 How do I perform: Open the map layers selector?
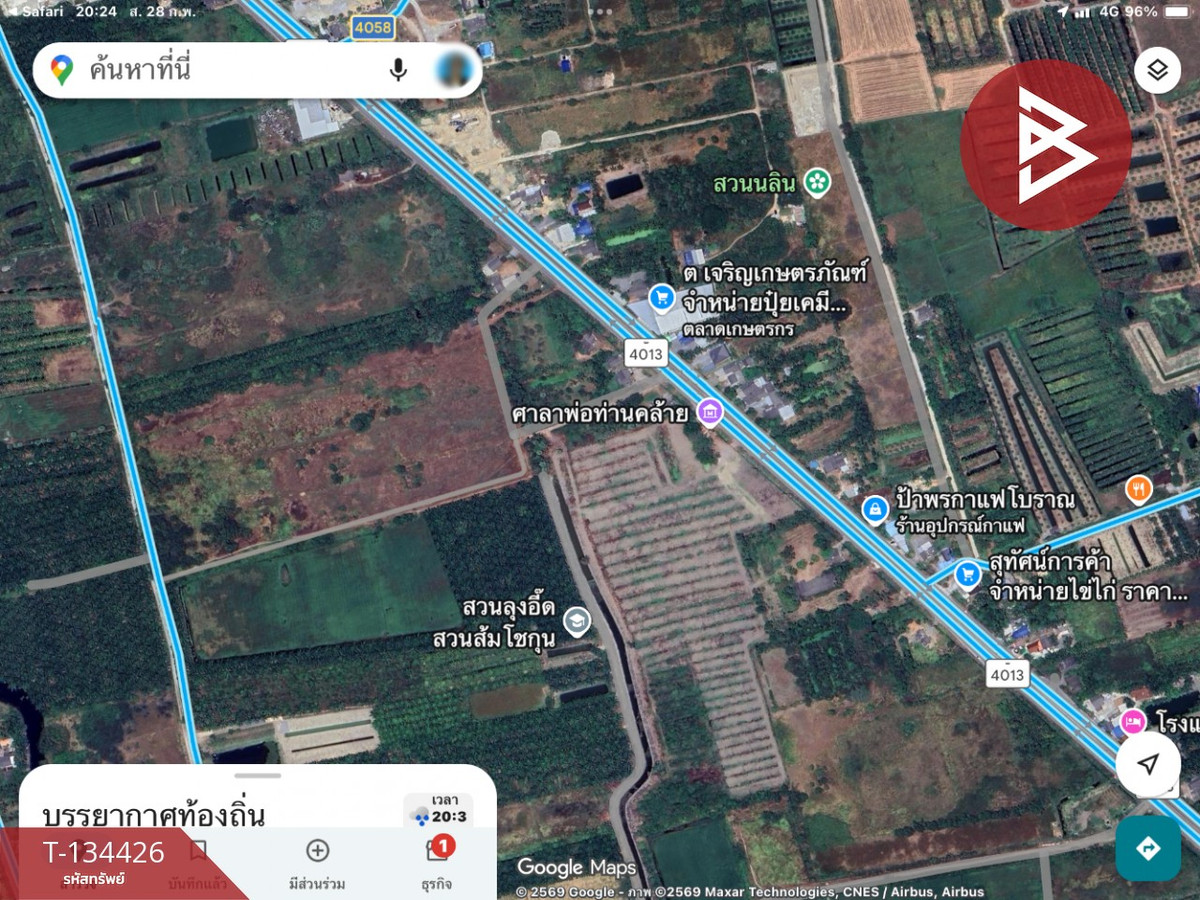pyautogui.click(x=1157, y=70)
